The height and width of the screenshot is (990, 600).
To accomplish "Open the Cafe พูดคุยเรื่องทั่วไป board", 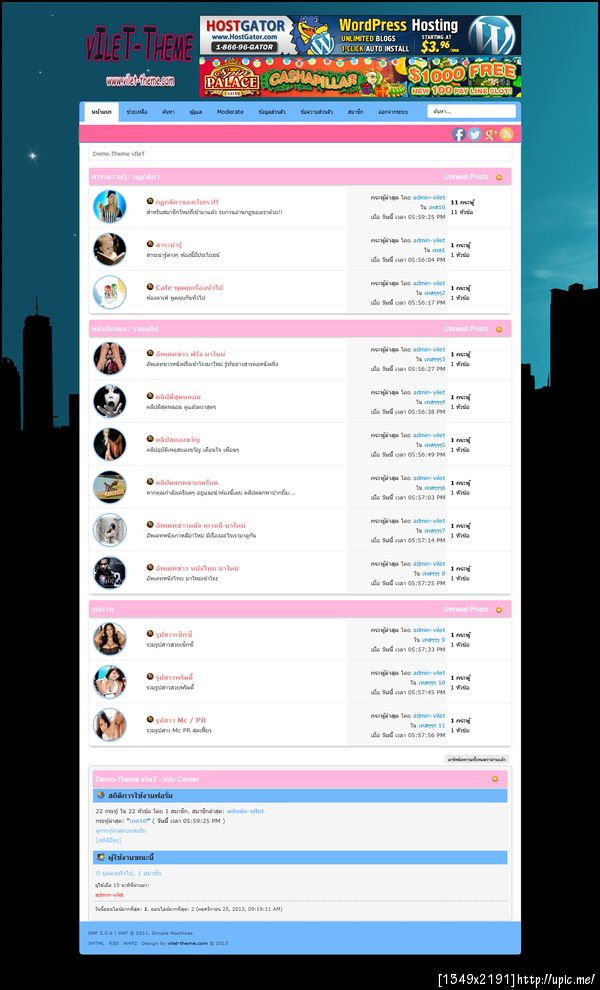I will click(x=189, y=287).
